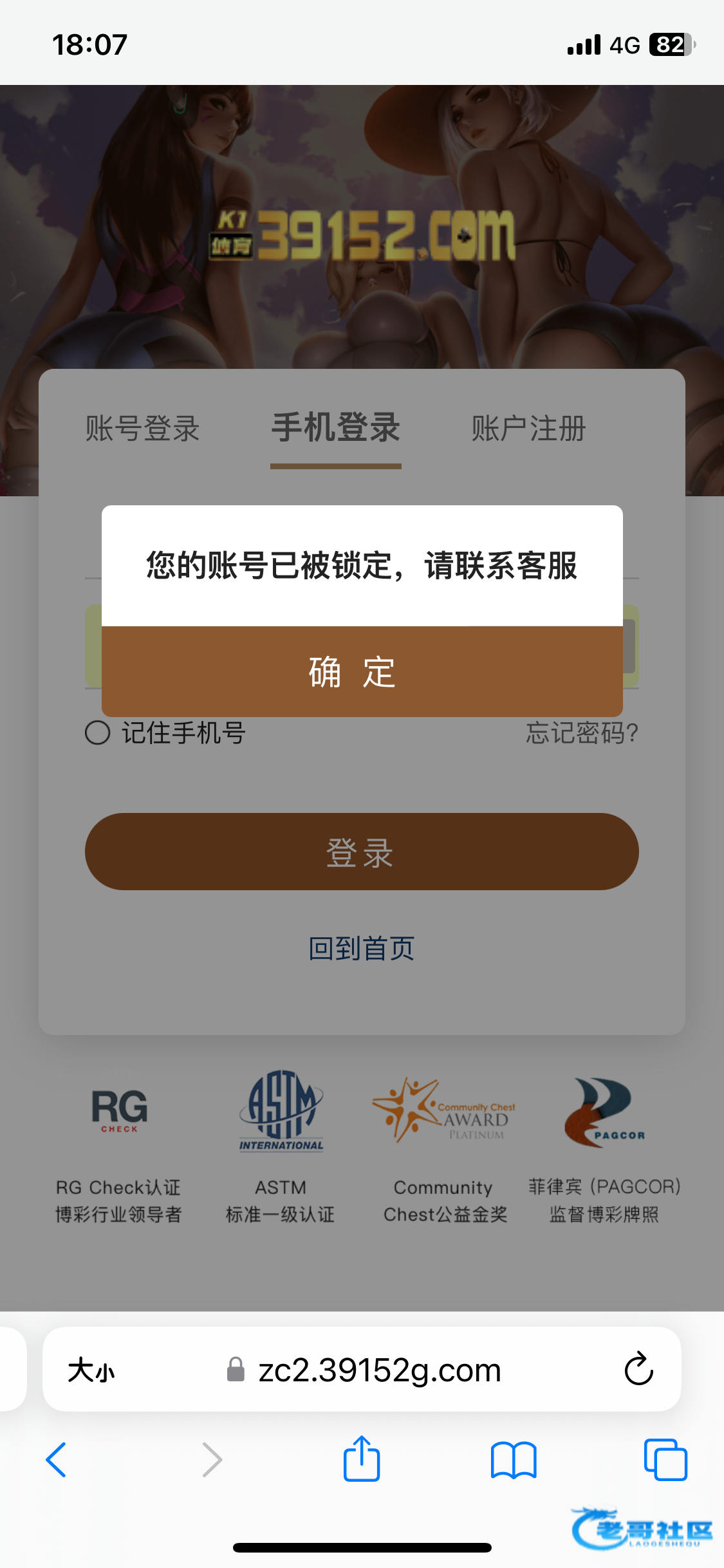
Task: Open the 大小 page settings menu
Action: click(91, 1370)
